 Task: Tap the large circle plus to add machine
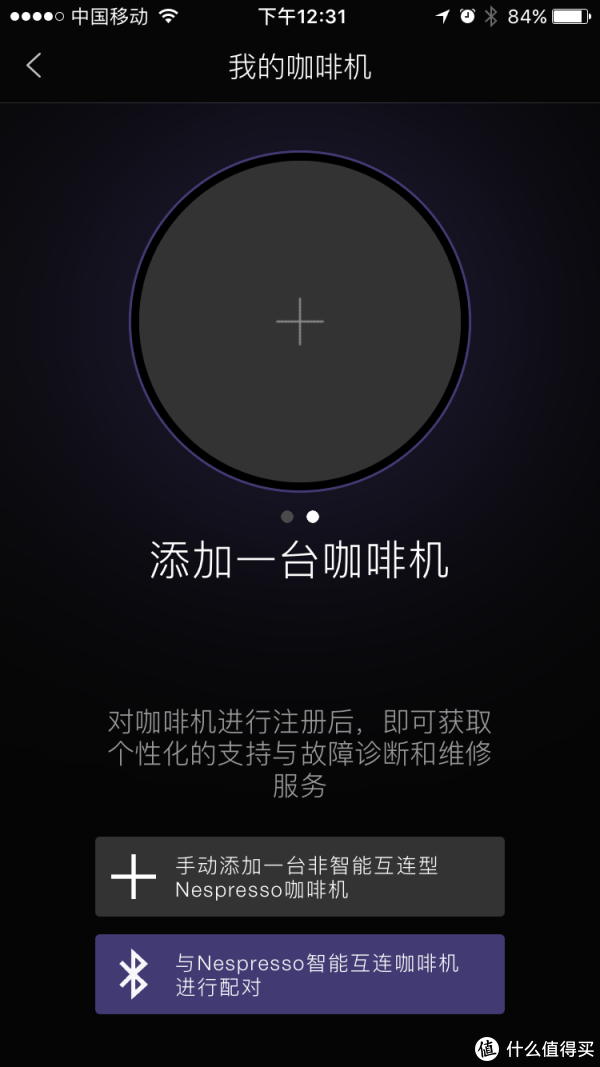(x=300, y=321)
